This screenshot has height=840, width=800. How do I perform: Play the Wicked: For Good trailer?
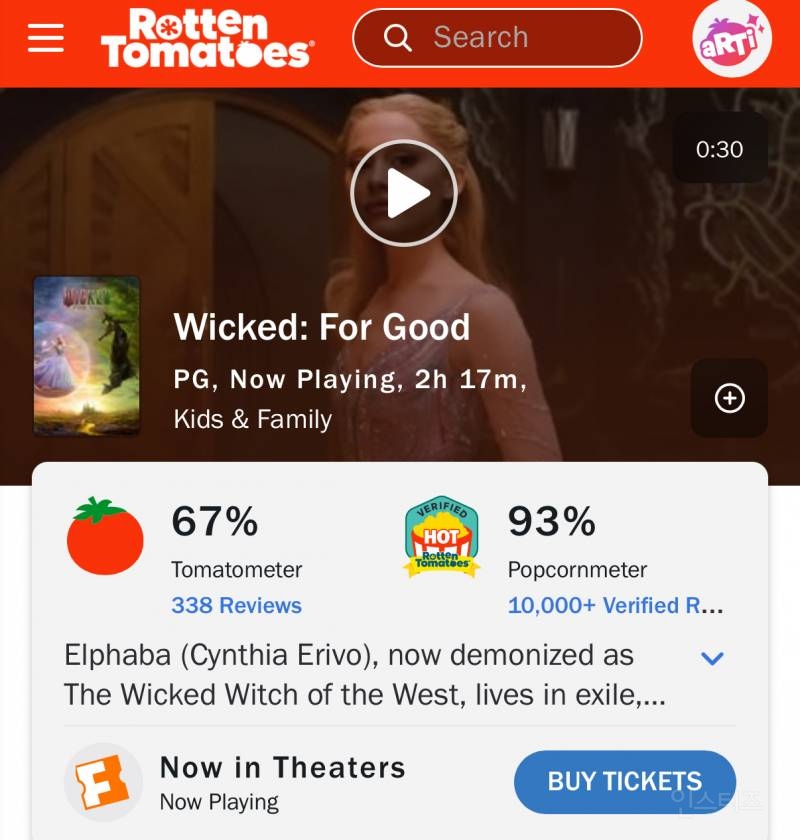404,193
